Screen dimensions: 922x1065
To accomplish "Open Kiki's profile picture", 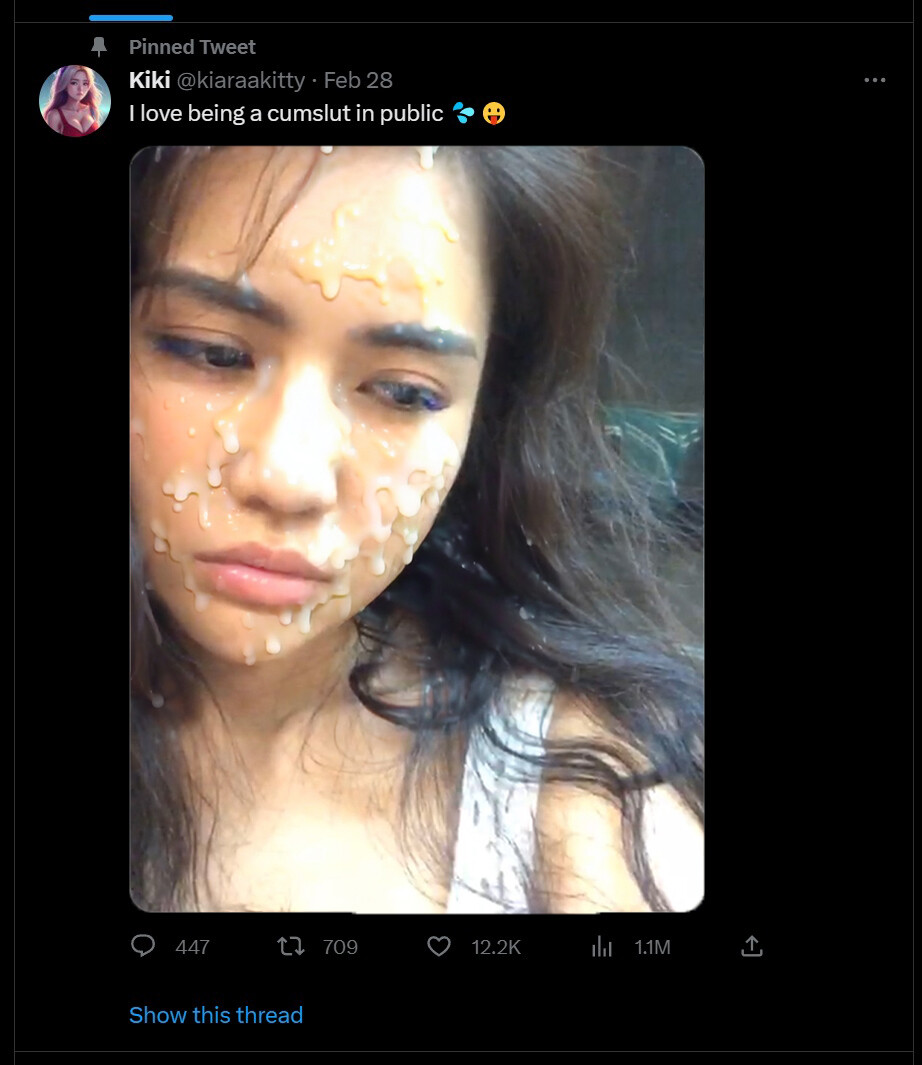I will tap(74, 101).
